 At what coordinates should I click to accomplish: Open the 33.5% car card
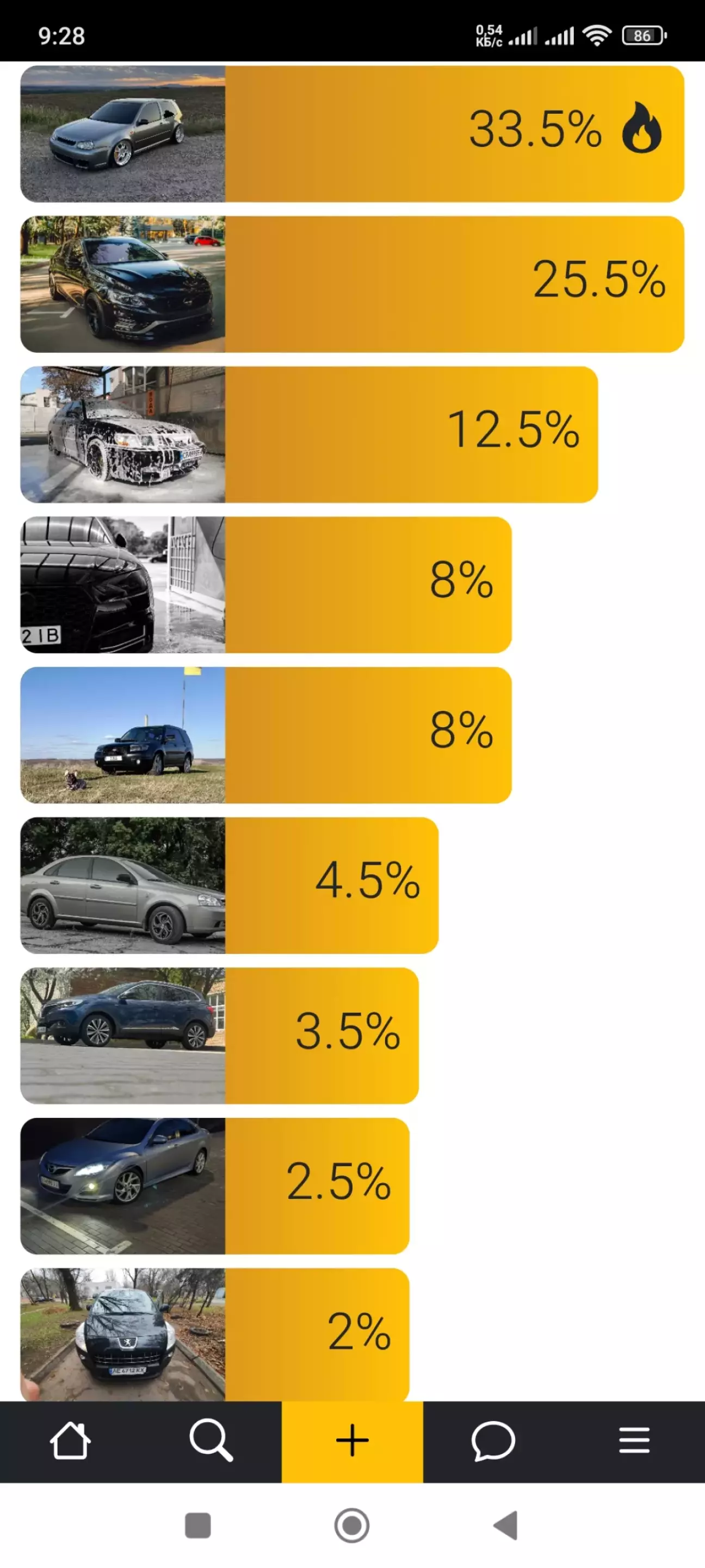[x=352, y=134]
